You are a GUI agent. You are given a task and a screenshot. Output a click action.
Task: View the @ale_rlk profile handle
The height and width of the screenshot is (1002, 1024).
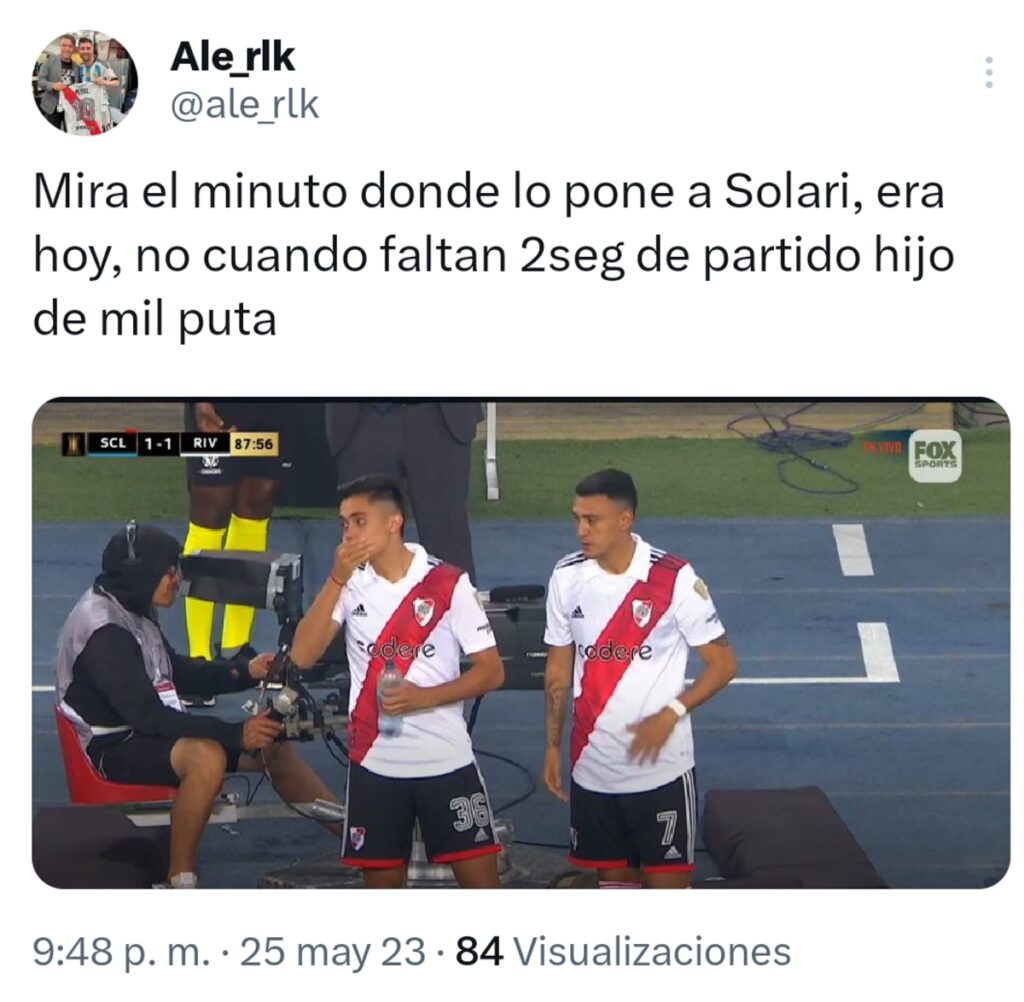[x=244, y=104]
